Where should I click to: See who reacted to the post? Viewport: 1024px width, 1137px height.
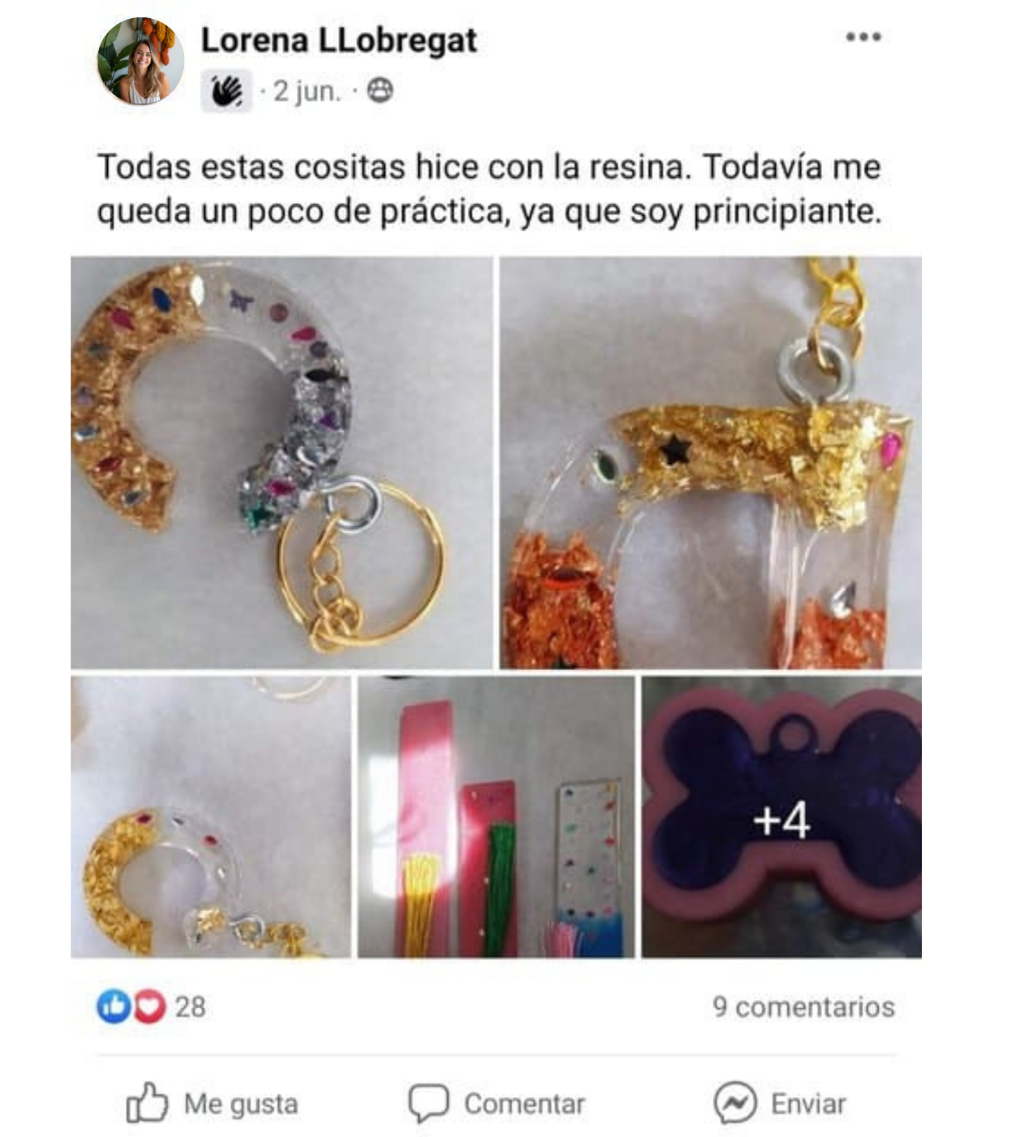pos(151,1006)
